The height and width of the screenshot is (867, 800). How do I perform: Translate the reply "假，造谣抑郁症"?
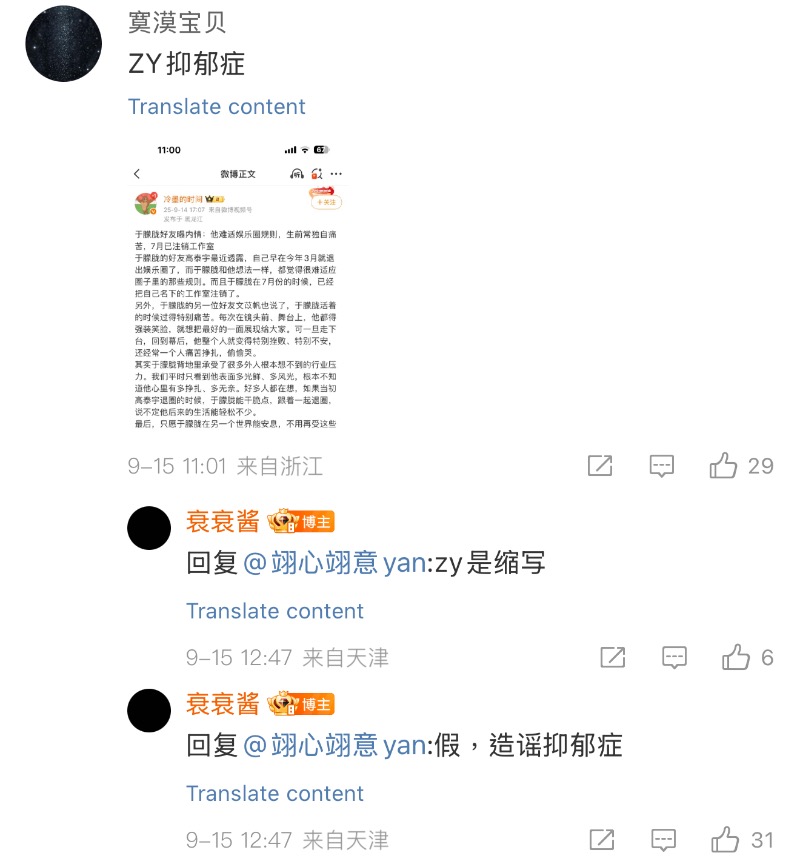(x=274, y=794)
